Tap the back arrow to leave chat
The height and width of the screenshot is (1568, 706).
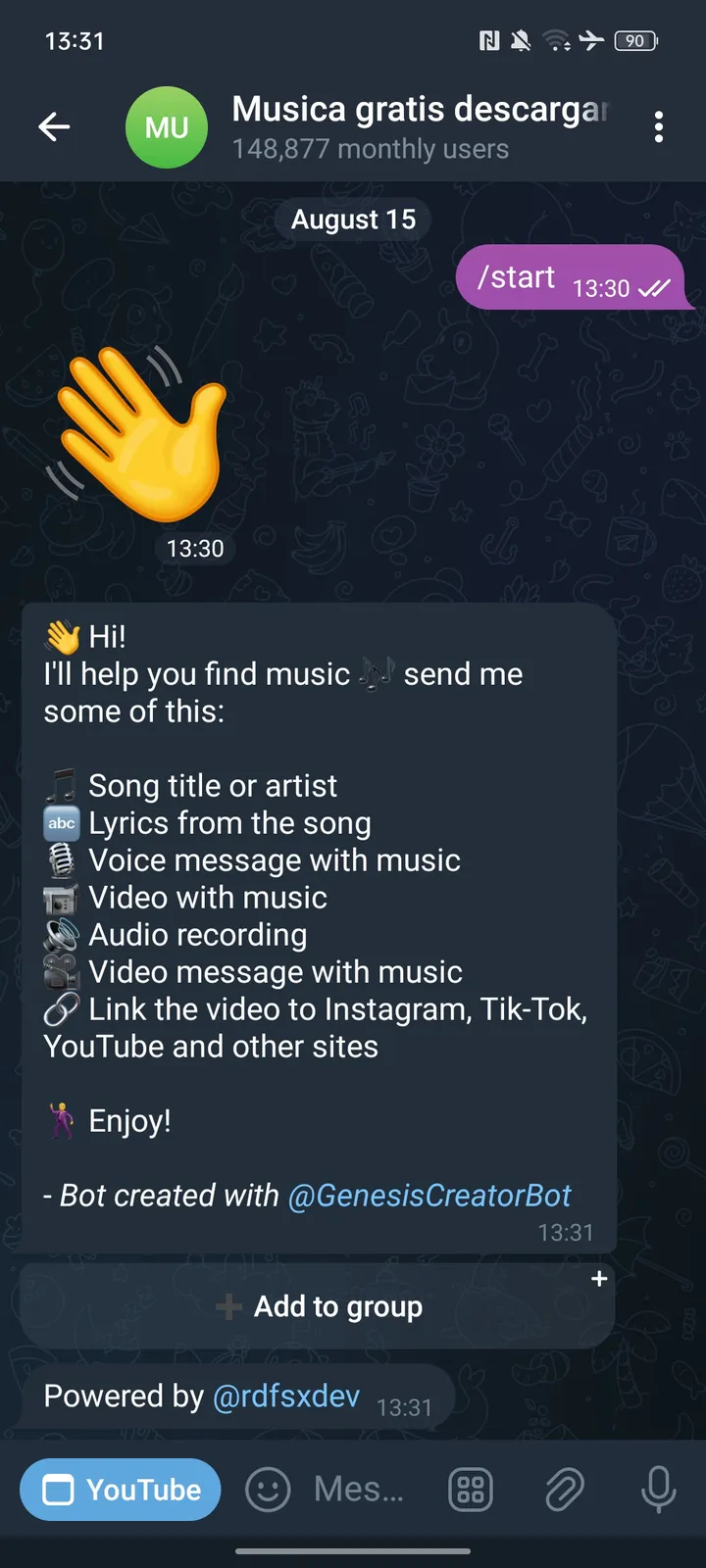(54, 127)
